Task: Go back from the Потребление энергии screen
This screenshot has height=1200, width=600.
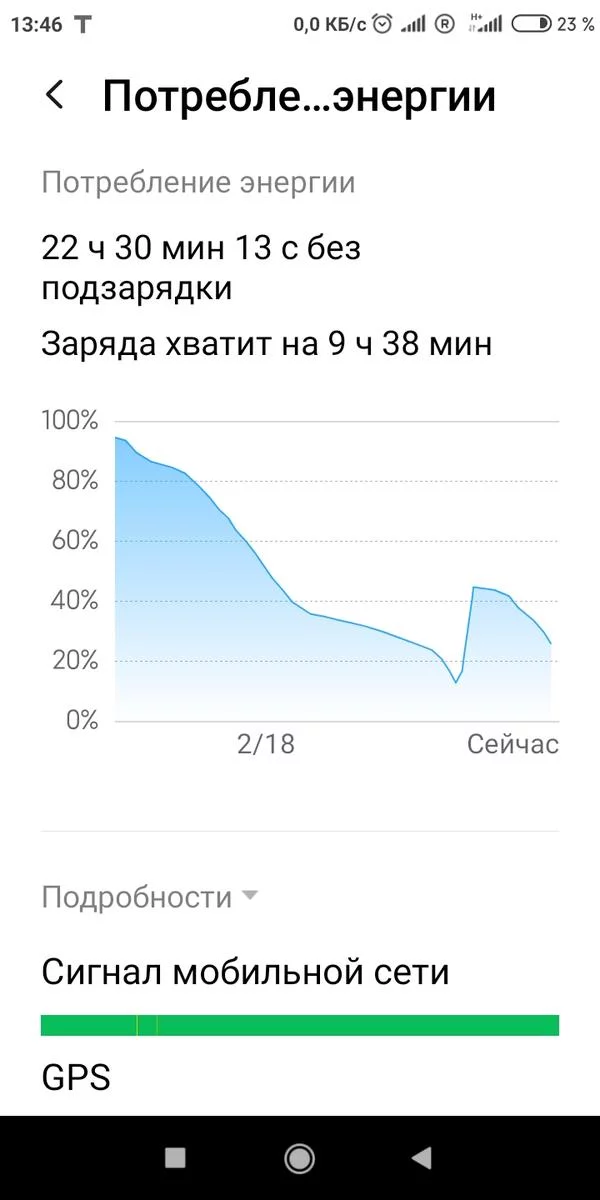Action: tap(55, 96)
